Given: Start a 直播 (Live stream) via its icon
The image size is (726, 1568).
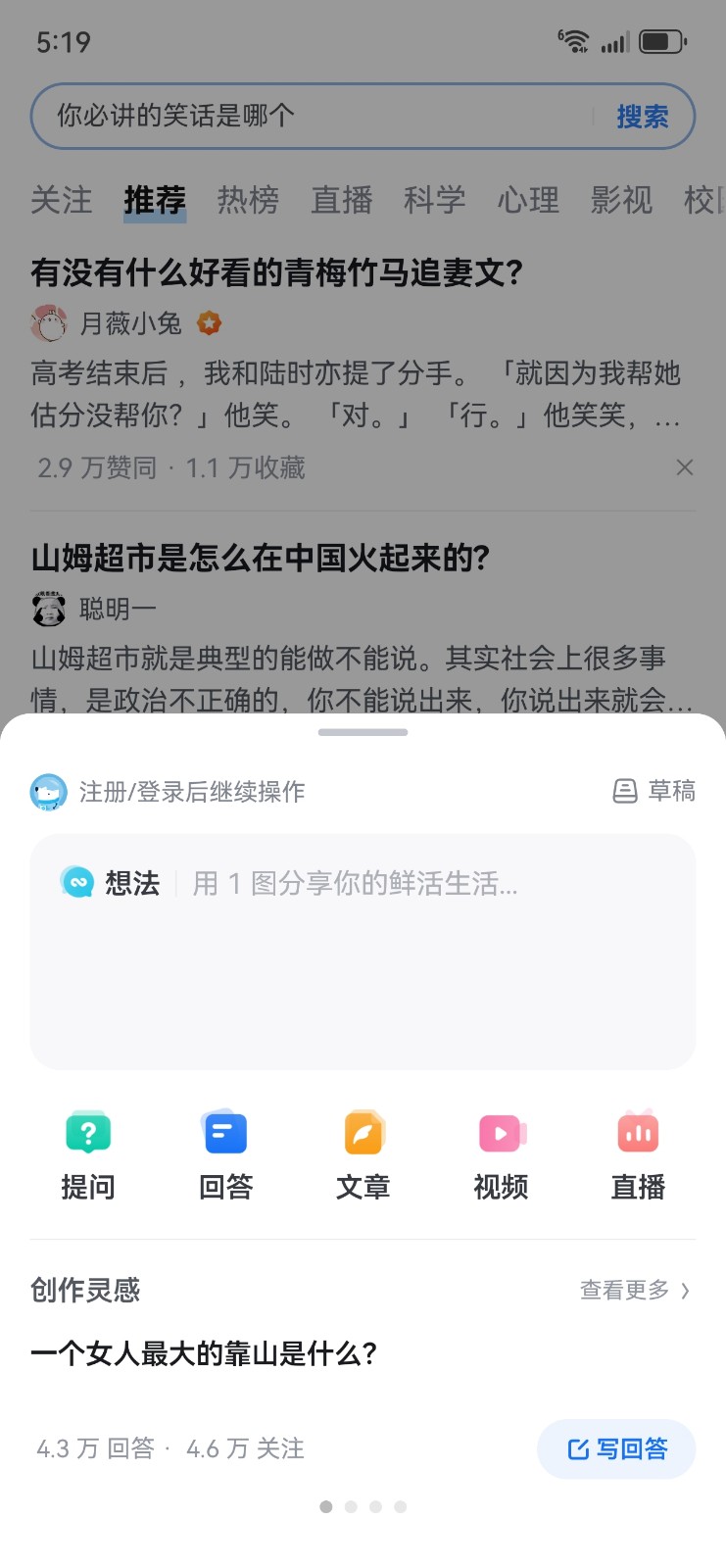Looking at the screenshot, I should (x=637, y=1132).
